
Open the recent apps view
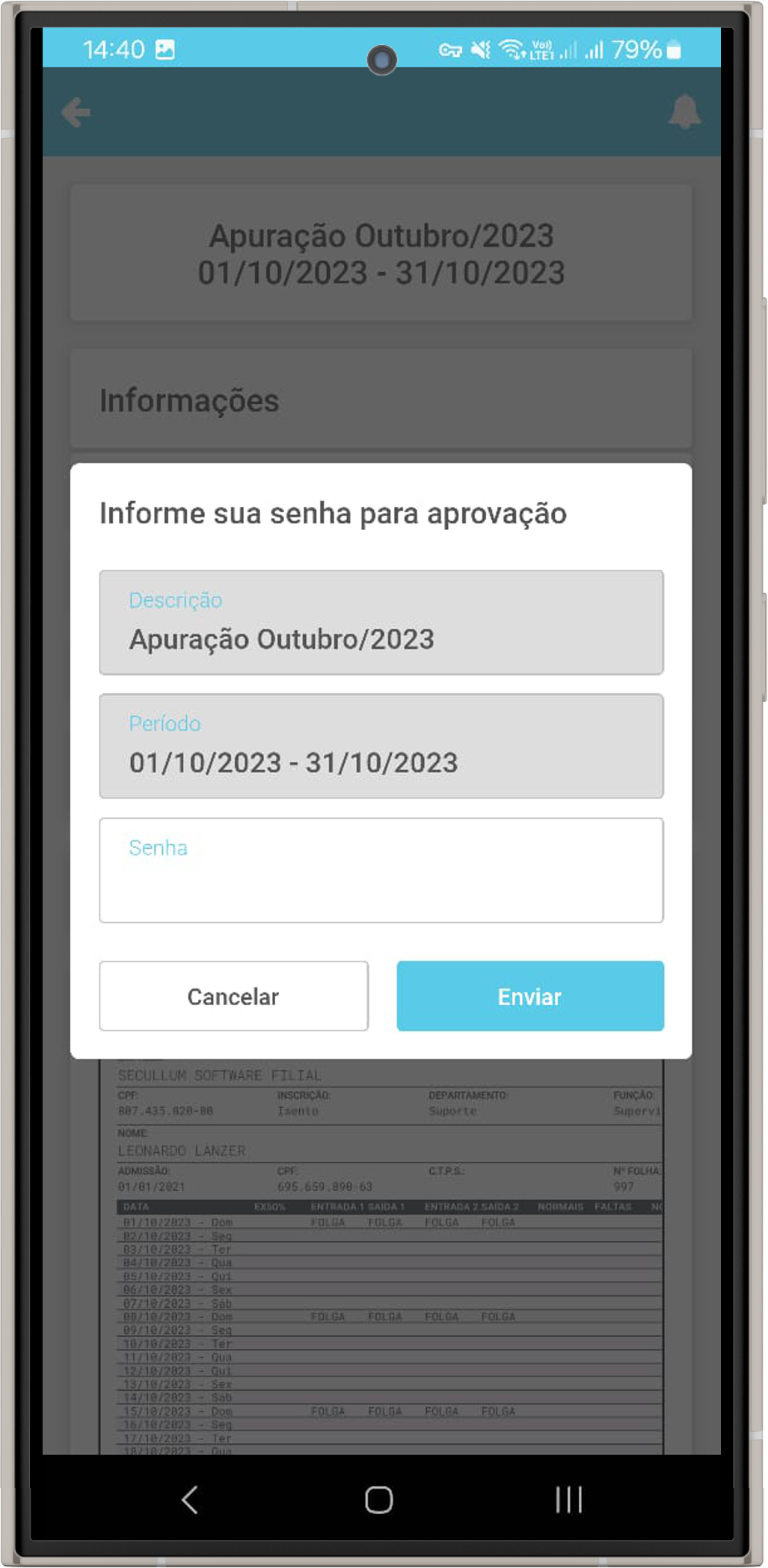[568, 1499]
